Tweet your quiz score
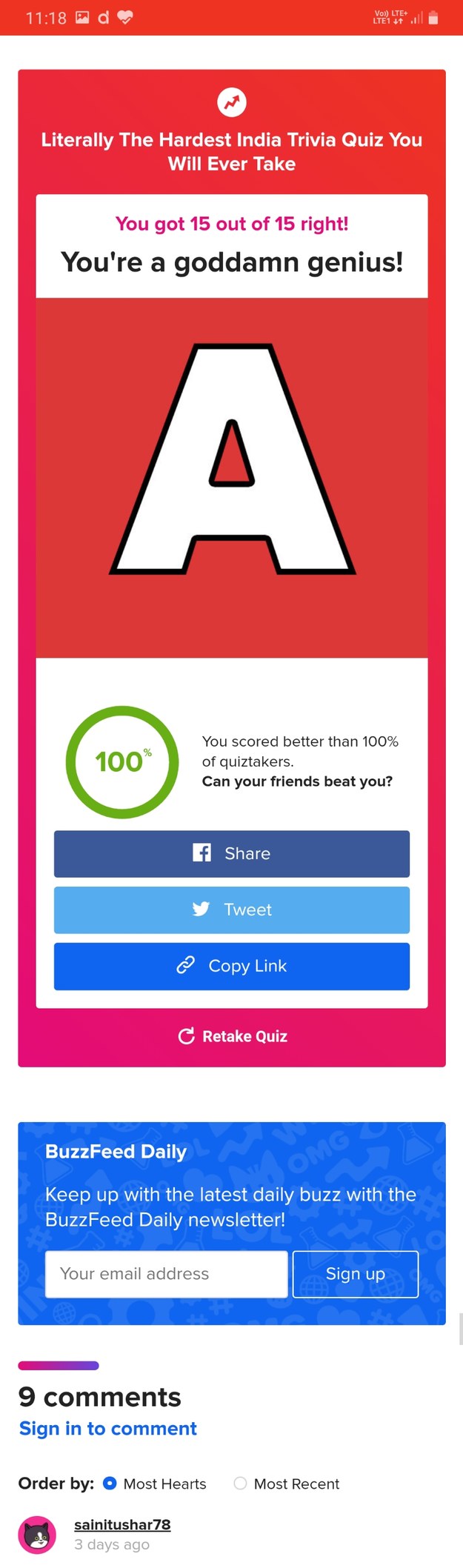This screenshot has height=1568, width=463. coord(231,910)
